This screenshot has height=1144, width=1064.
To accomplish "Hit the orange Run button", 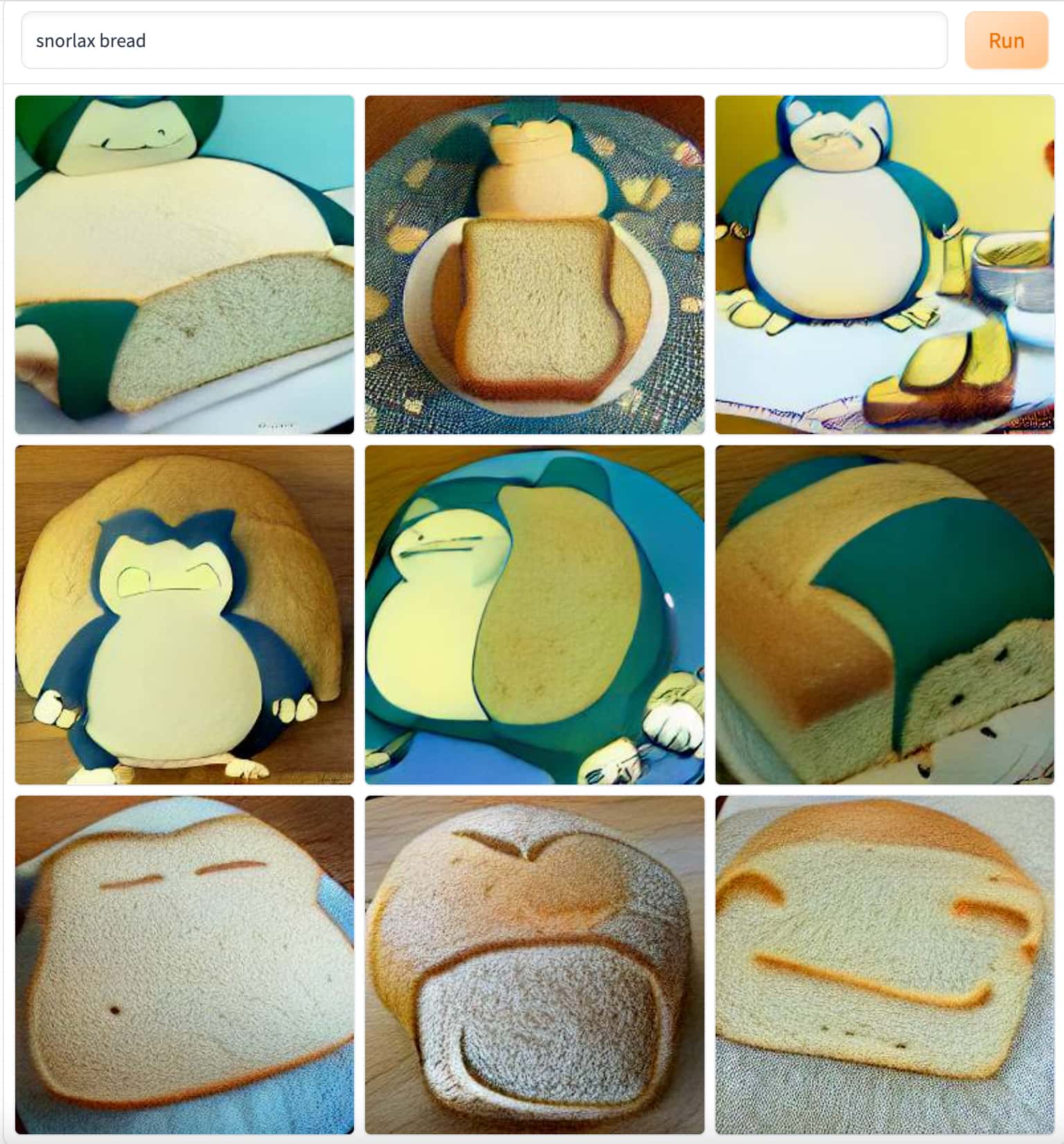I will click(x=1006, y=40).
